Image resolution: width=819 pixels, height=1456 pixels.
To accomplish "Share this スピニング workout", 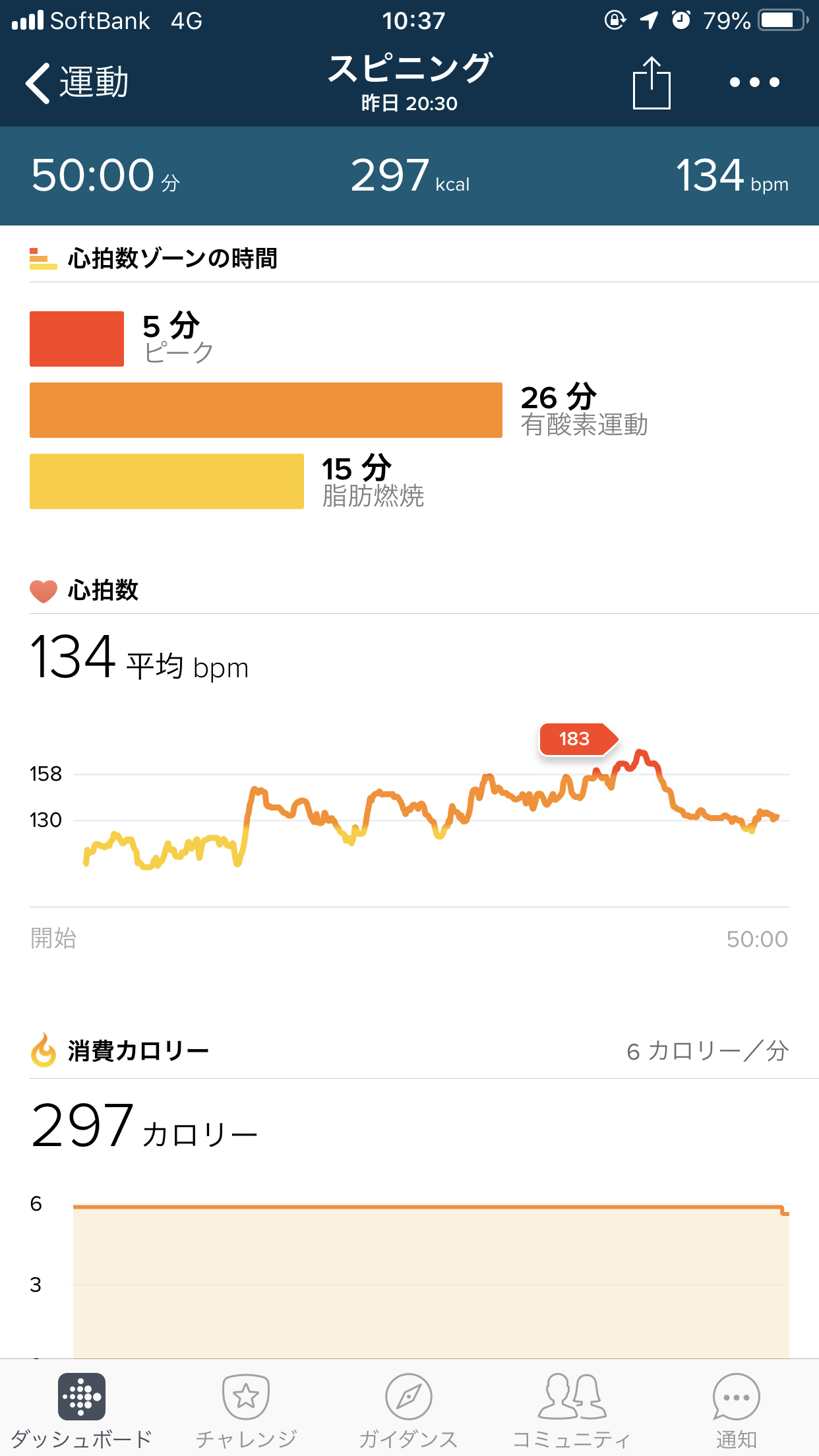I will coord(651,83).
